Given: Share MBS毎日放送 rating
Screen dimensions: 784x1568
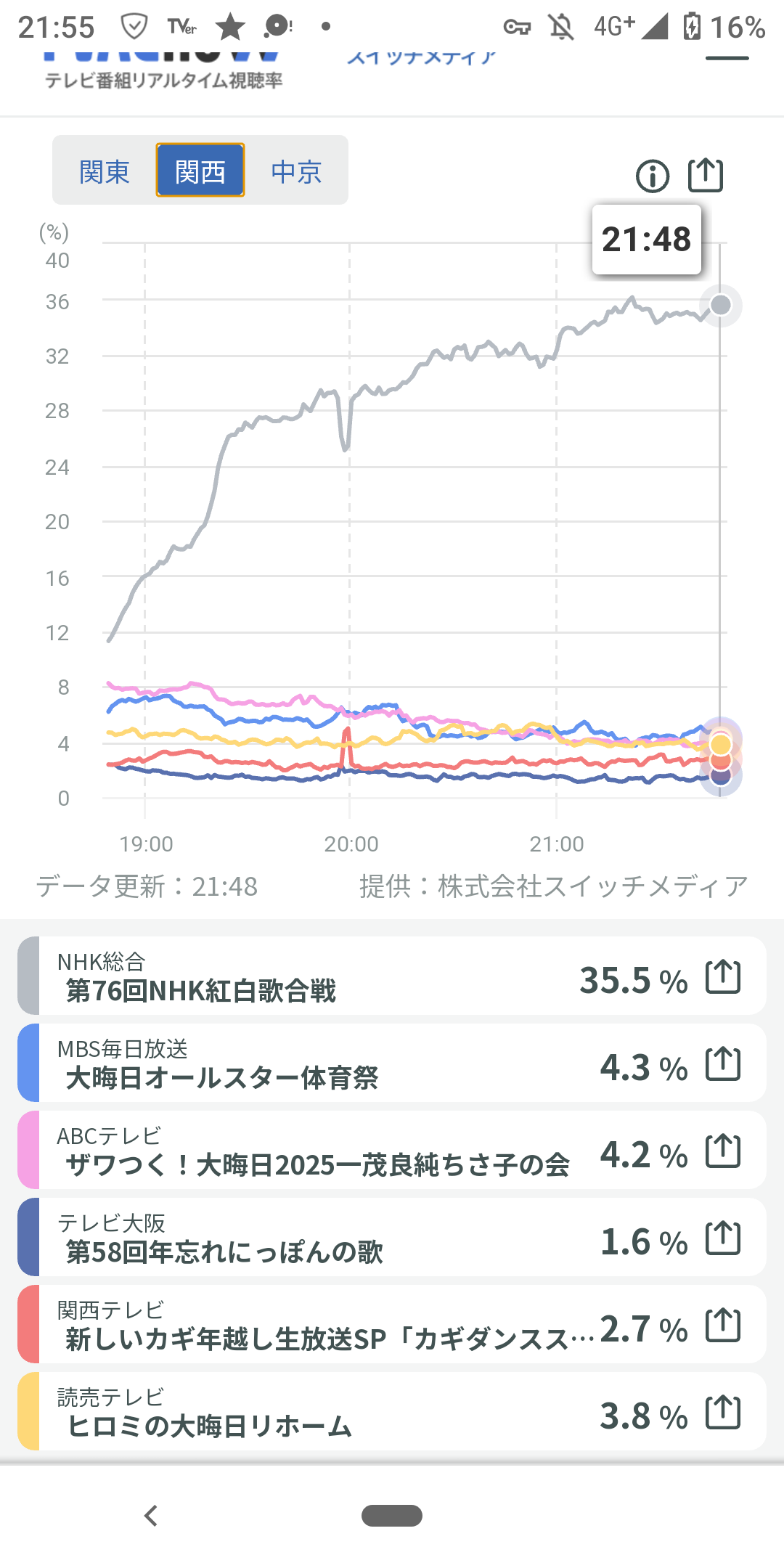Looking at the screenshot, I should [x=723, y=1064].
